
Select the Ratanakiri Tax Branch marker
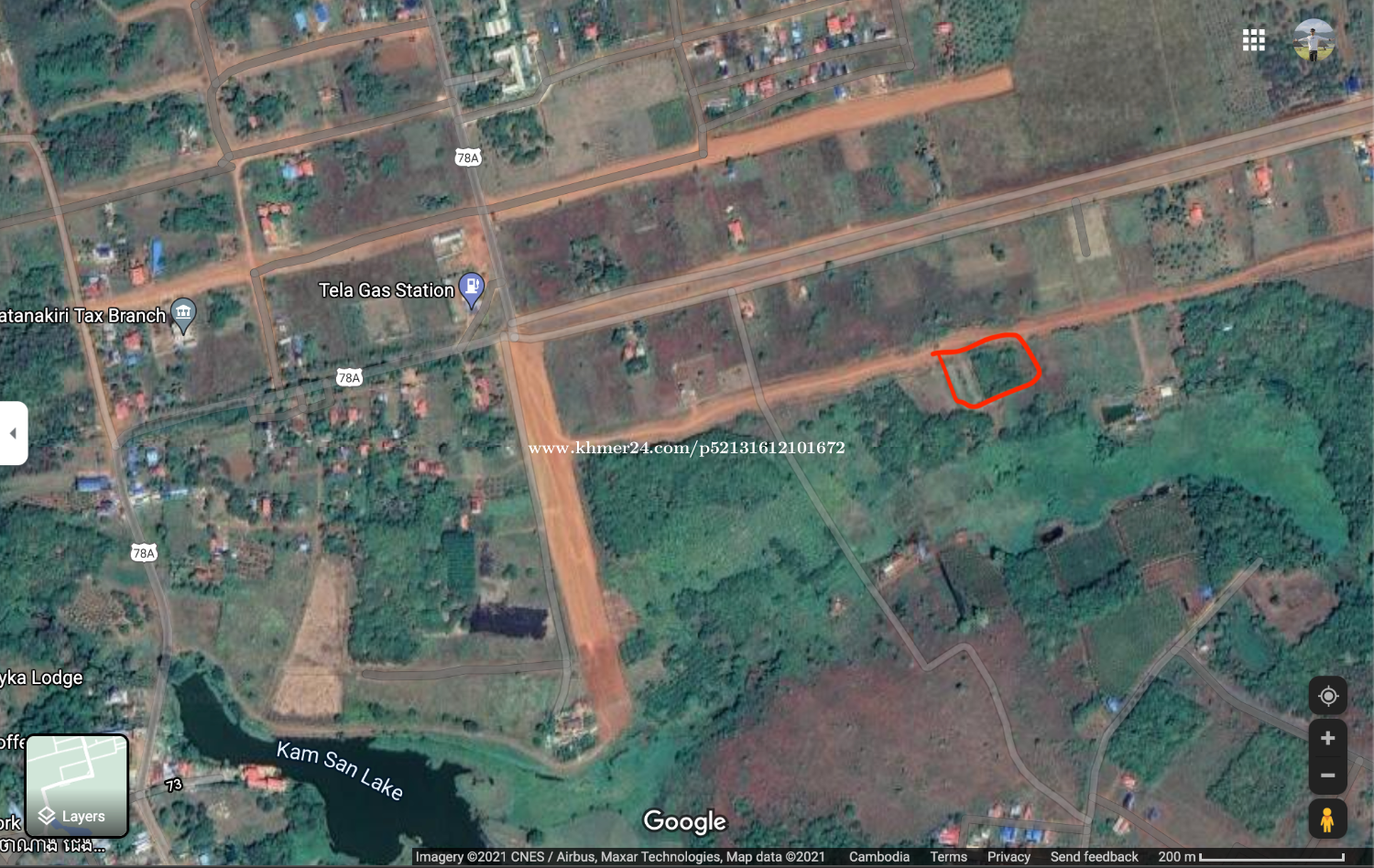(183, 314)
